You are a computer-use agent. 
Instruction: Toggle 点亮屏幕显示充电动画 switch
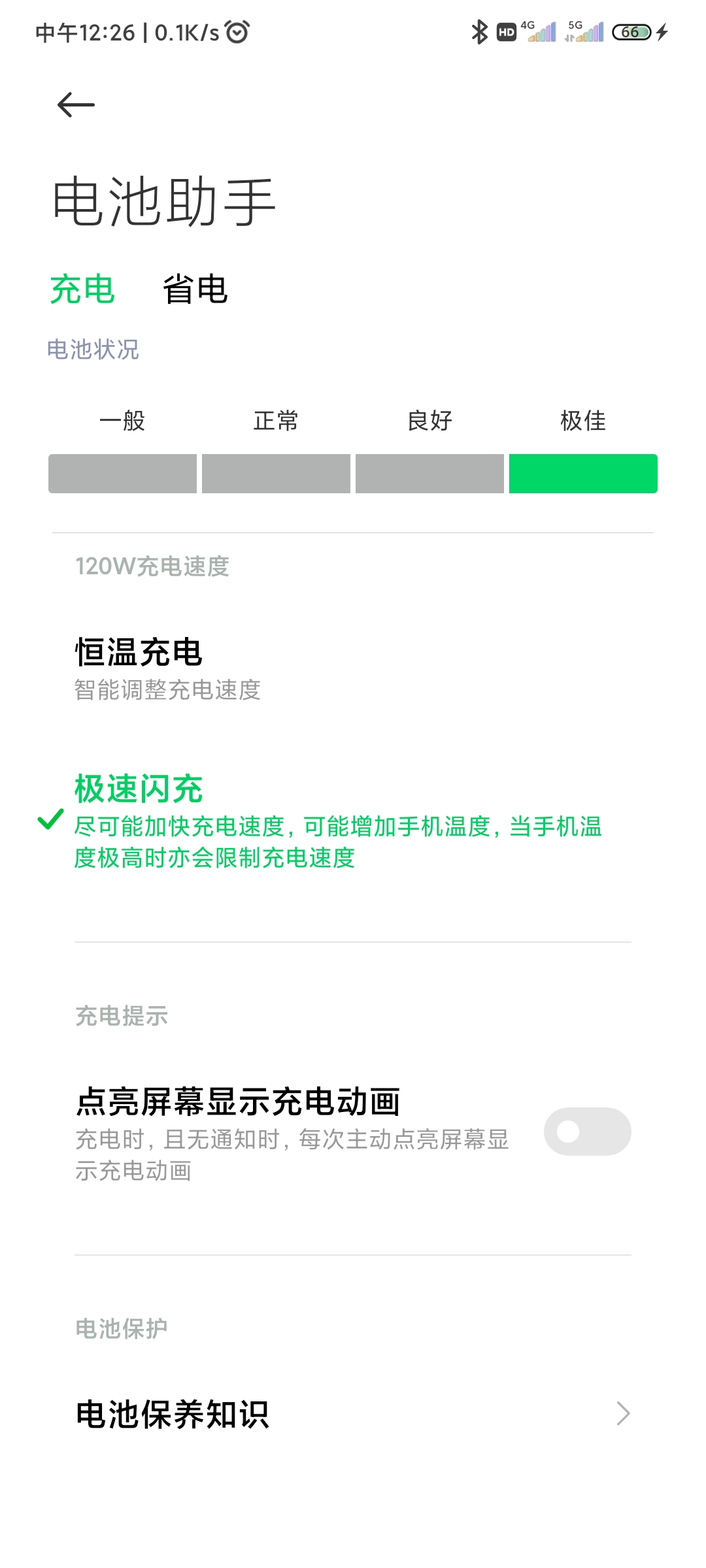586,1131
